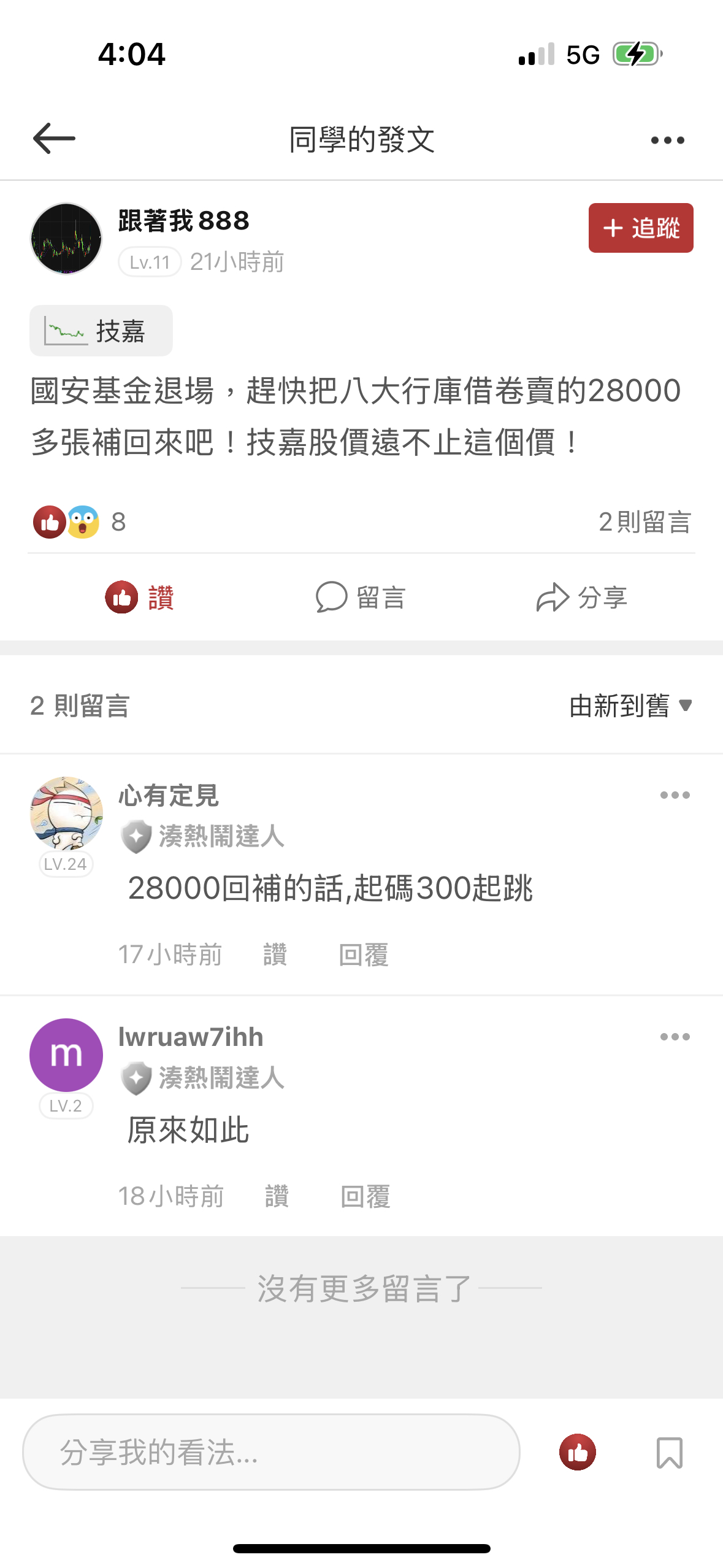Reply to 心有定見's comment

click(364, 955)
